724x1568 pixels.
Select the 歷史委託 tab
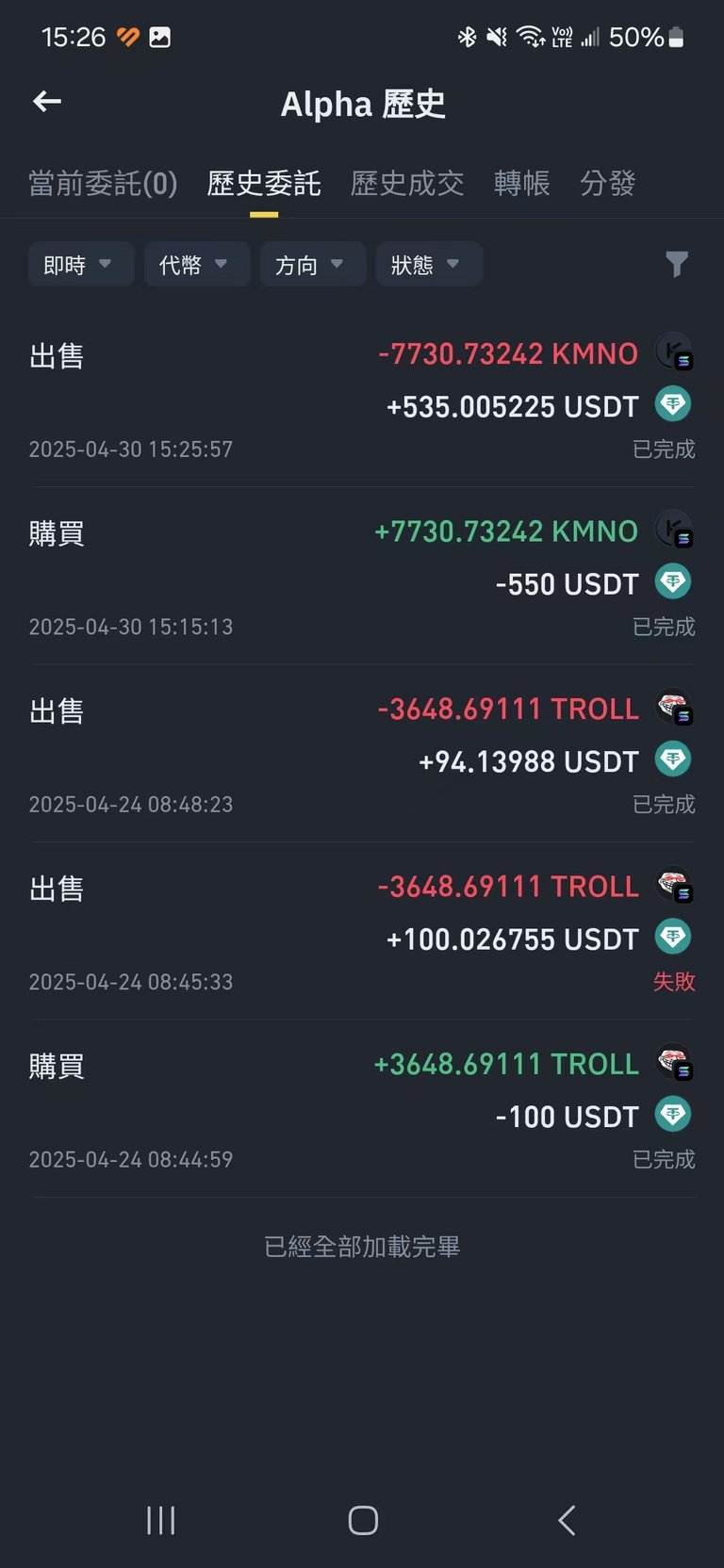point(264,183)
